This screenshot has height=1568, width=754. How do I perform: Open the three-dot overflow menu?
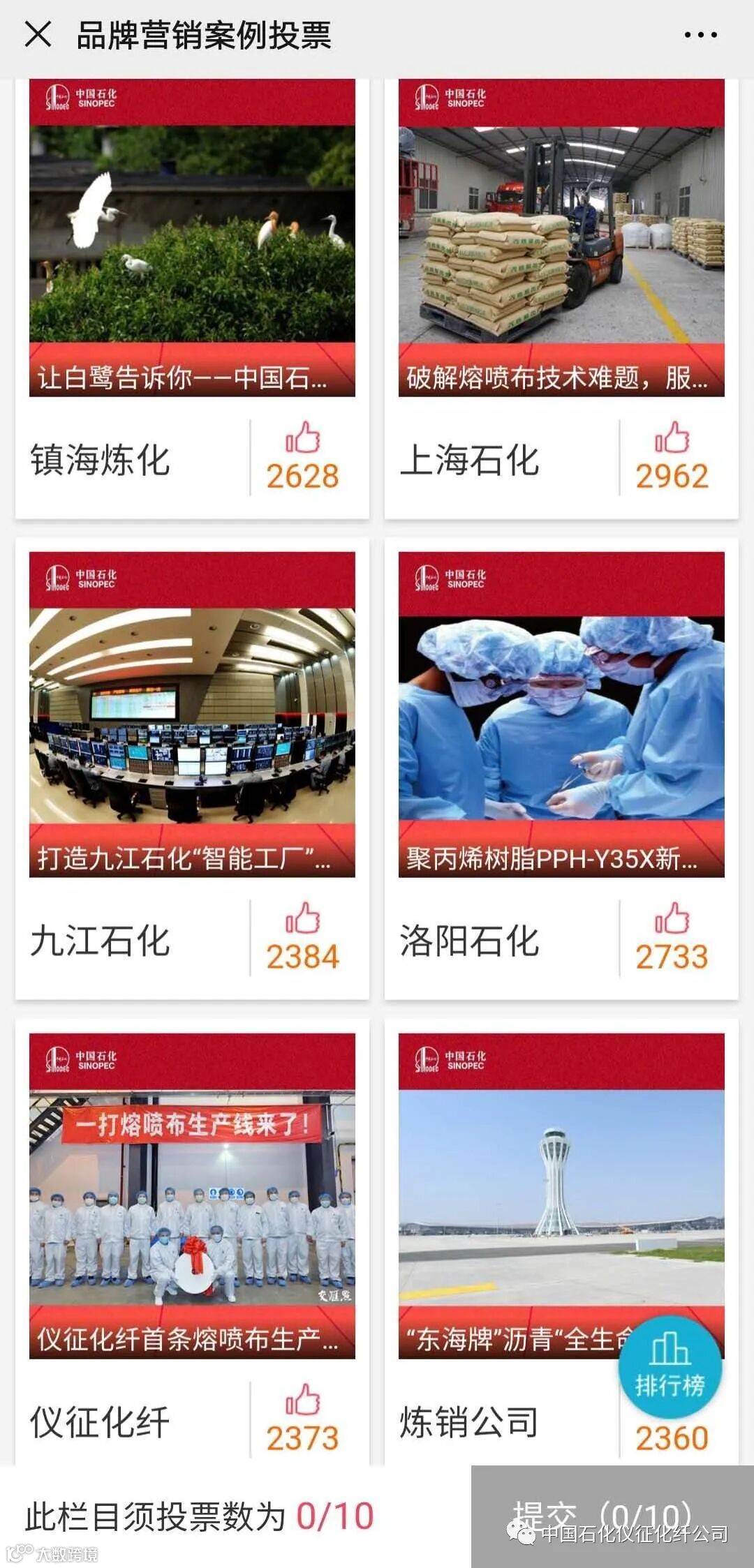tap(700, 35)
